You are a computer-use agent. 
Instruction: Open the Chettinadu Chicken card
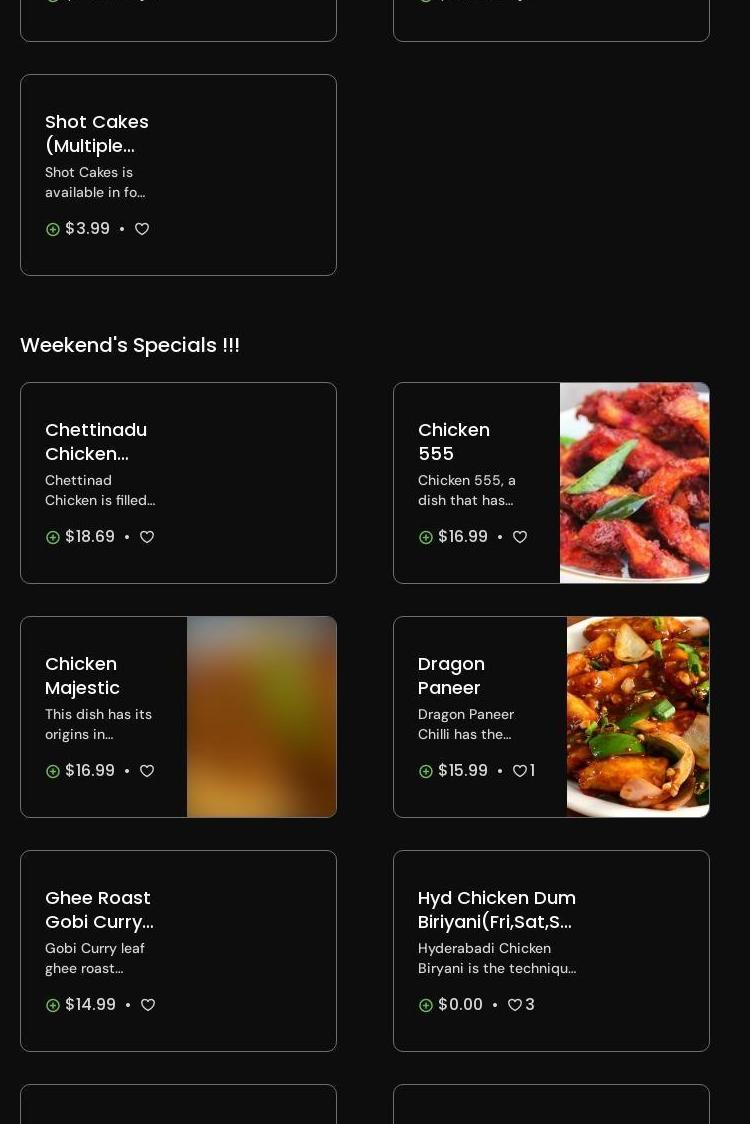point(96,441)
